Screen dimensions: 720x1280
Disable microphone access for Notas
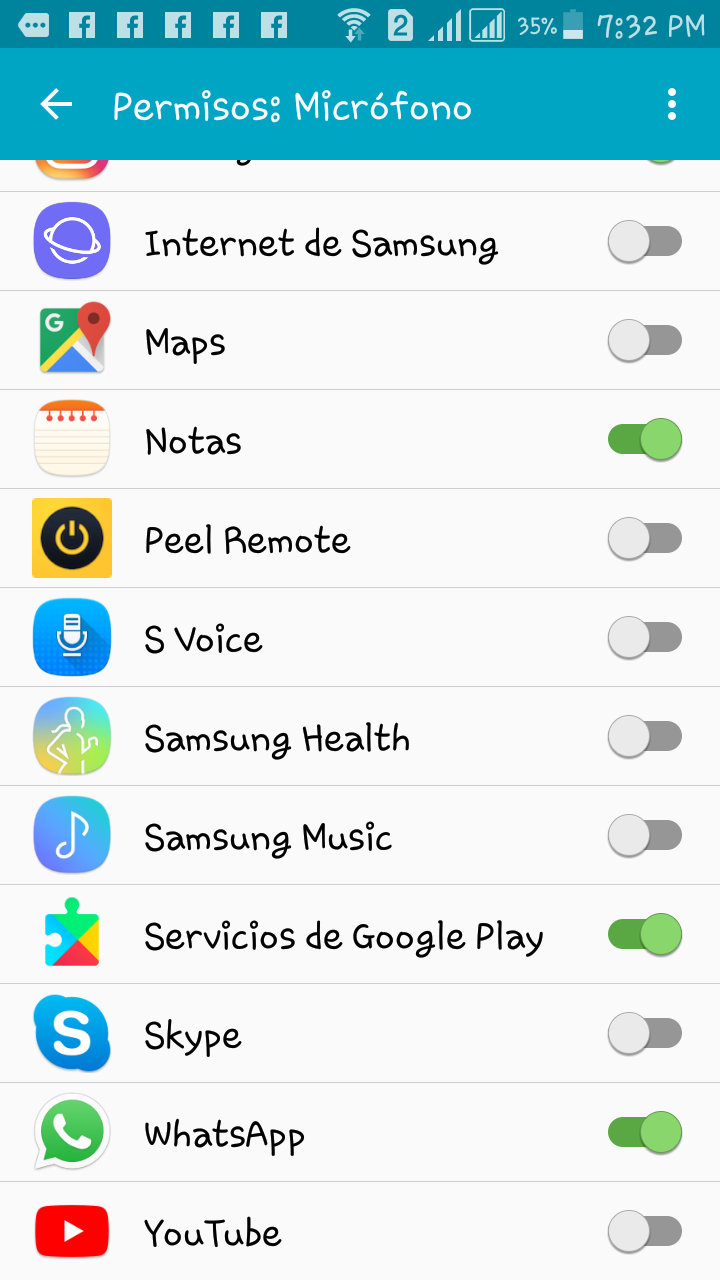(x=645, y=440)
